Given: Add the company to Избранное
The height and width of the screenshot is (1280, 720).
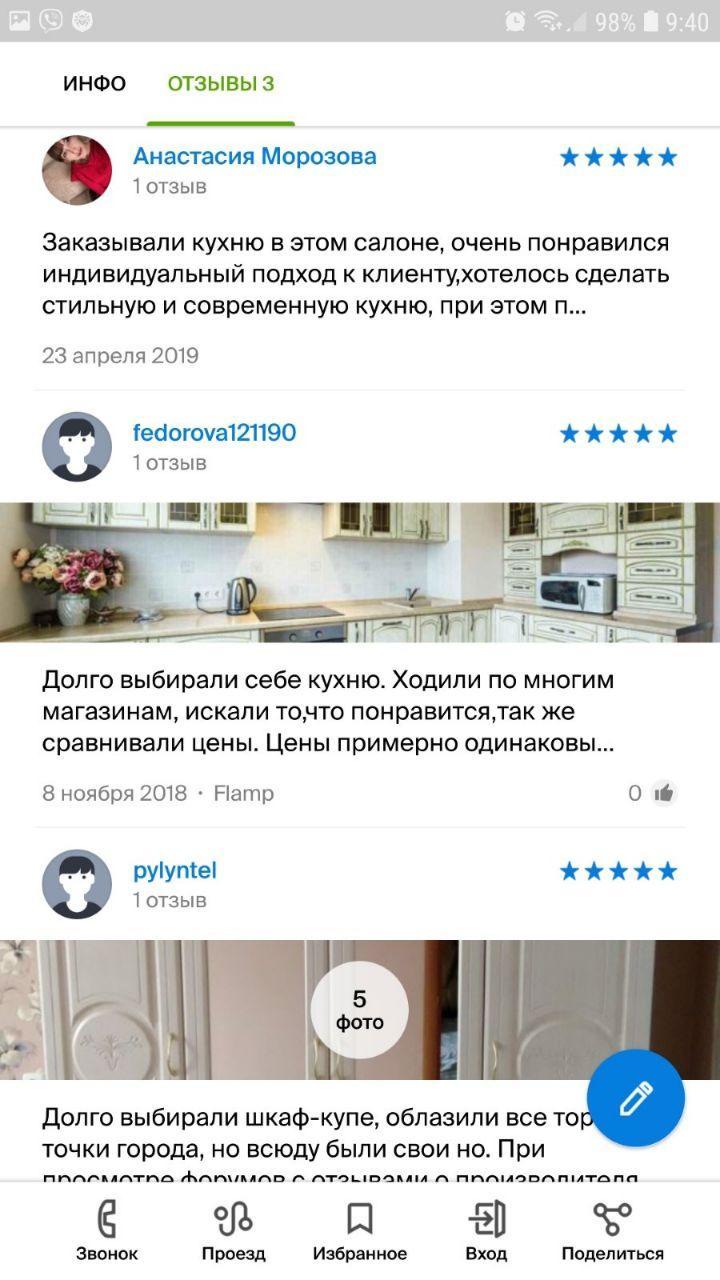Looking at the screenshot, I should tap(360, 1231).
